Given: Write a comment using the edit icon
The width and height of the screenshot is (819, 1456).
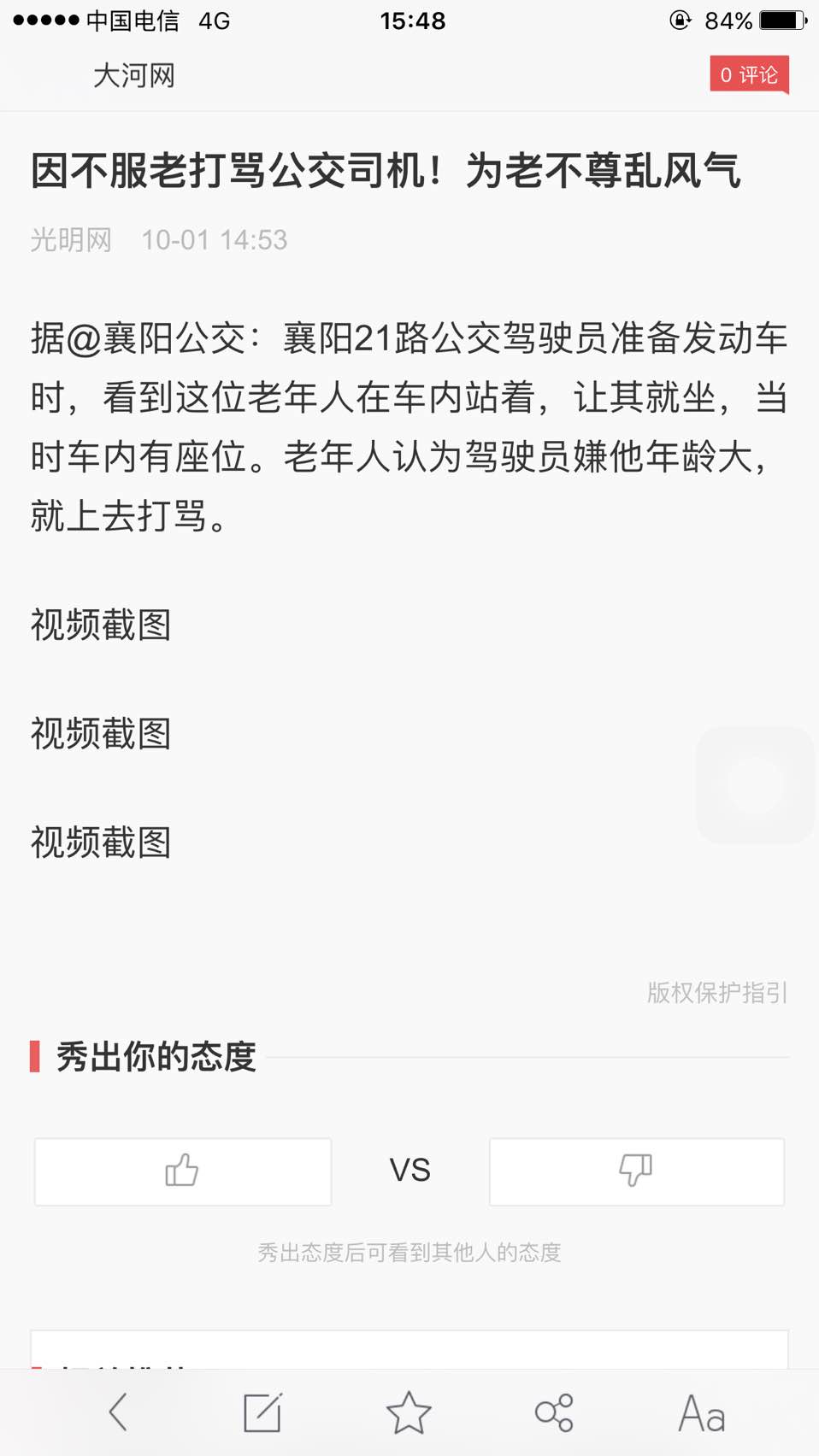Looking at the screenshot, I should click(262, 1412).
